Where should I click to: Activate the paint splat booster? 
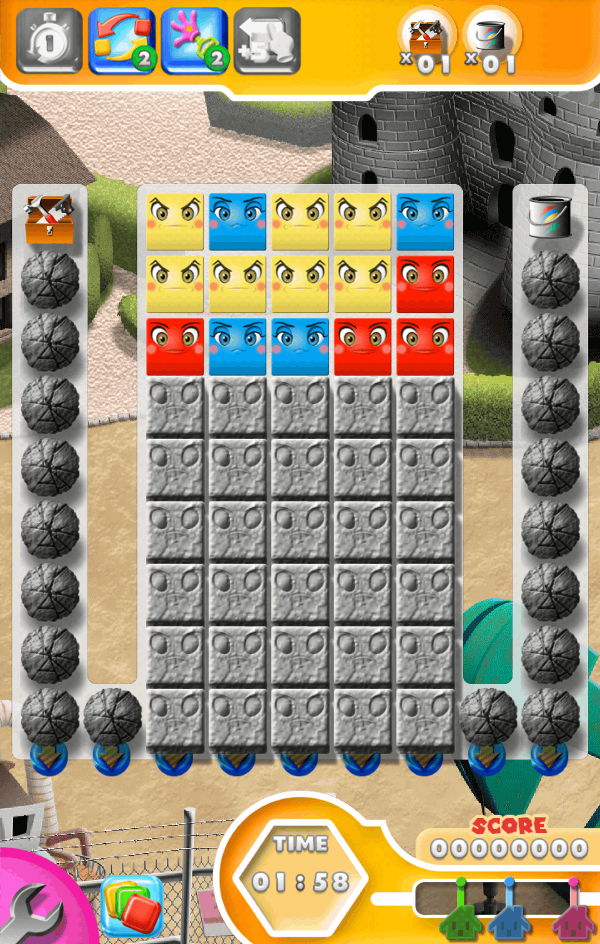pos(194,41)
